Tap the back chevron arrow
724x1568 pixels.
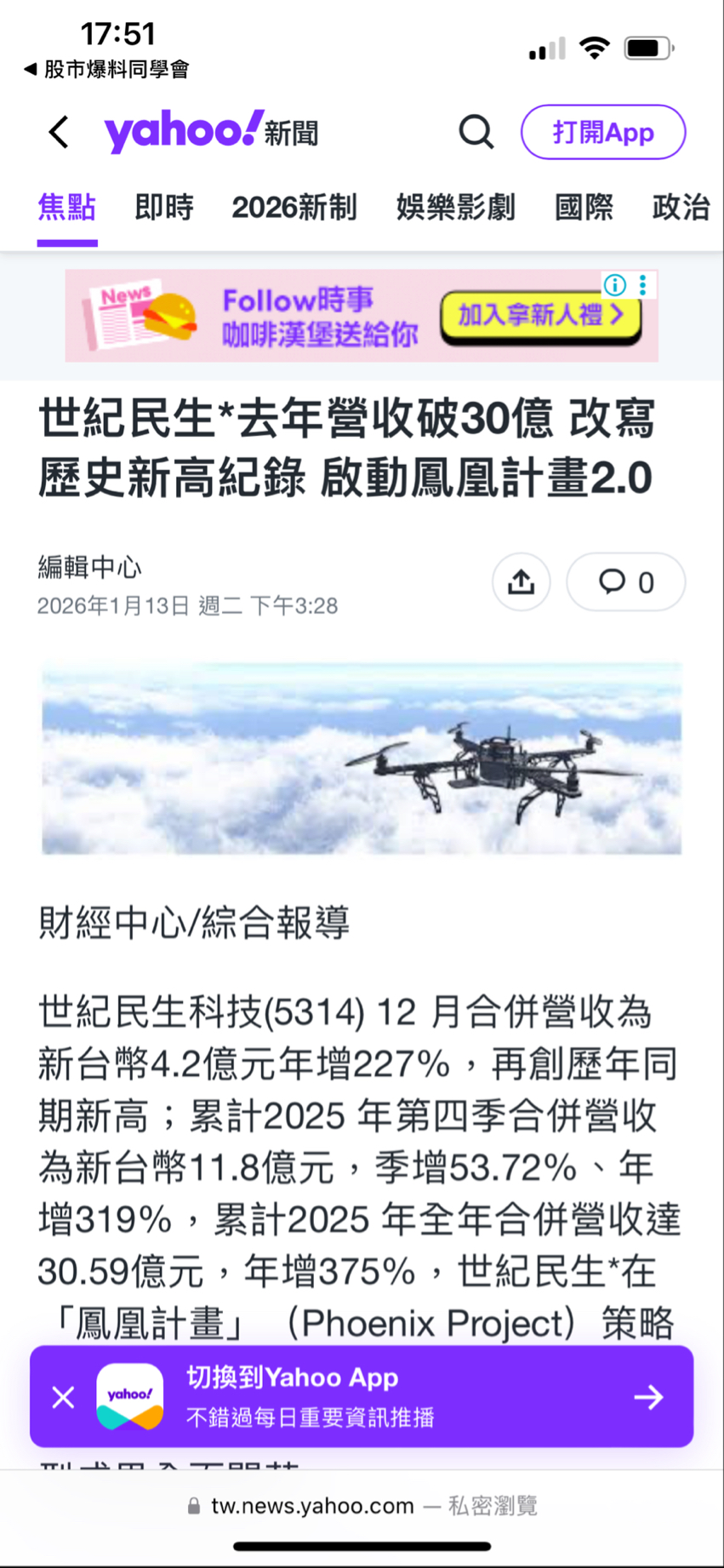57,133
